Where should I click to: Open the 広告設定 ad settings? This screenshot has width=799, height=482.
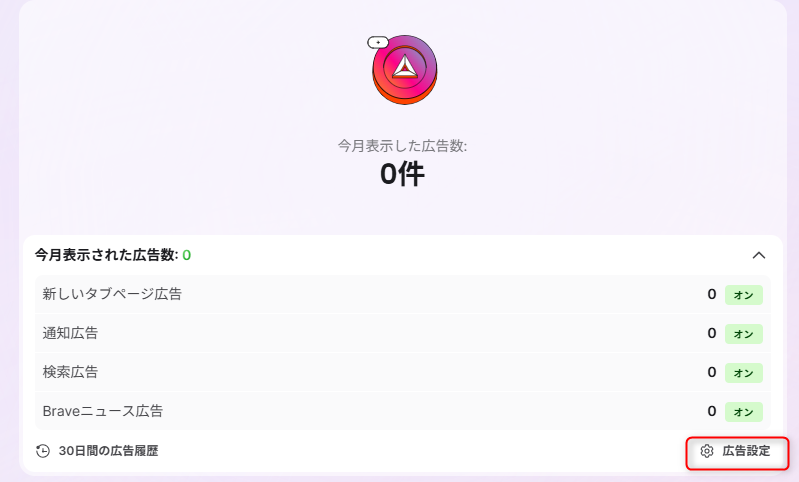pyautogui.click(x=736, y=451)
